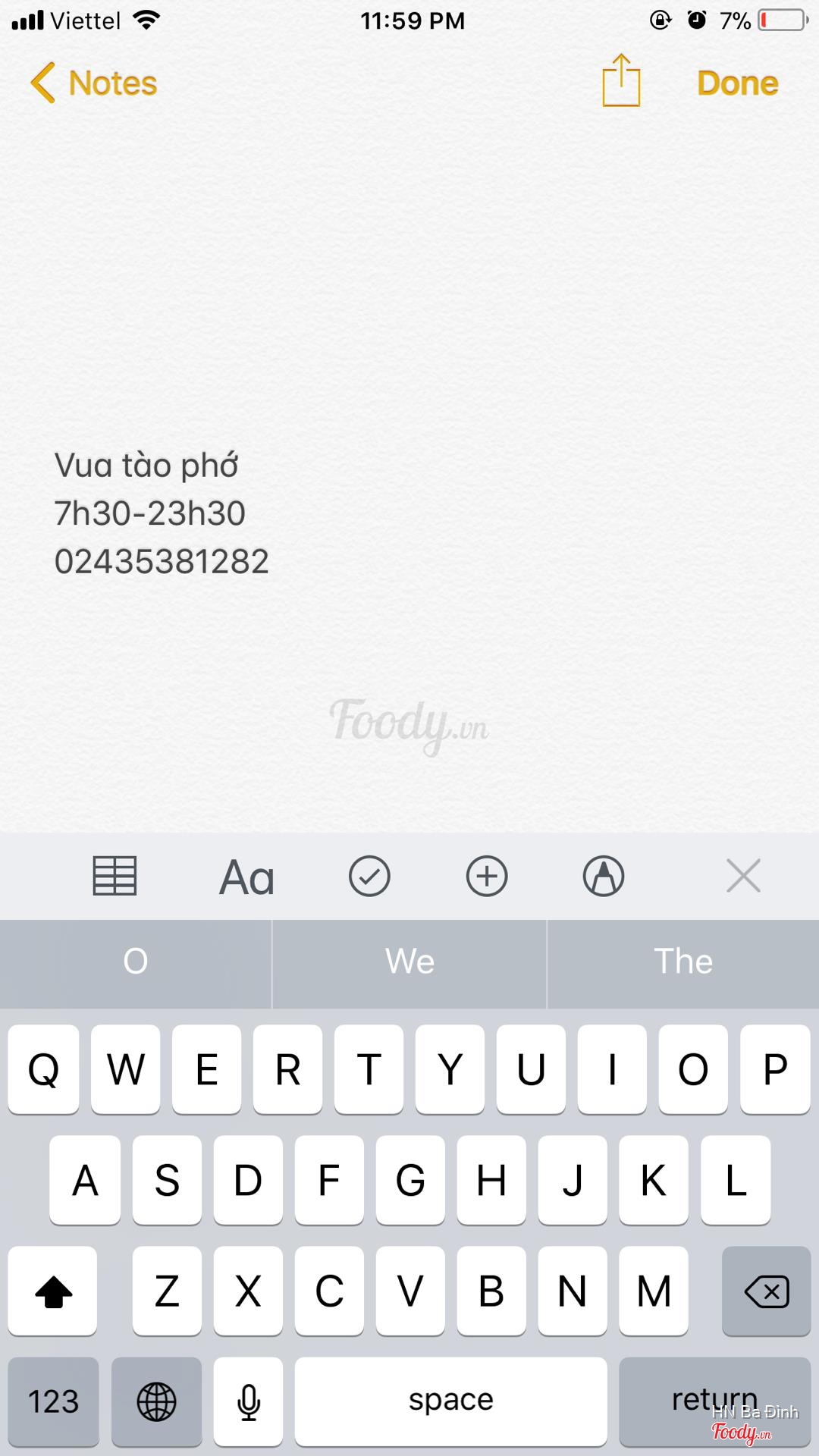Viewport: 819px width, 1456px height.
Task: Choose the "O" keyboard suggestion
Action: point(136,962)
